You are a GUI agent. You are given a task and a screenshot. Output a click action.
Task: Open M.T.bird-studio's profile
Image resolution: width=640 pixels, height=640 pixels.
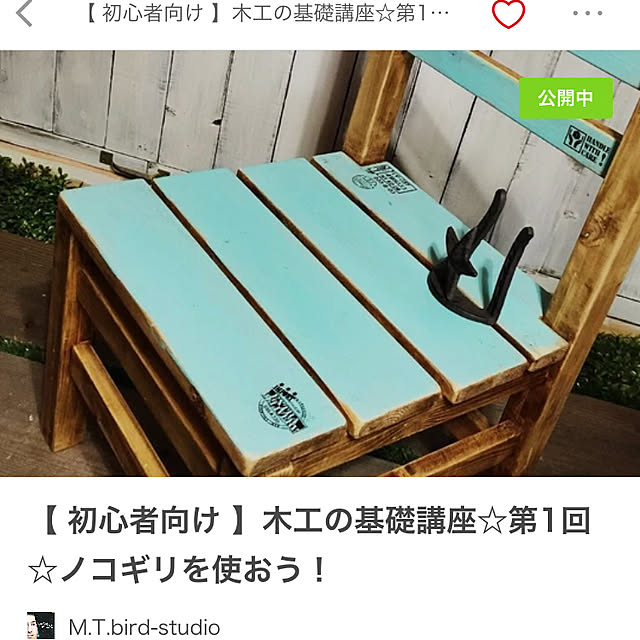click(x=143, y=628)
